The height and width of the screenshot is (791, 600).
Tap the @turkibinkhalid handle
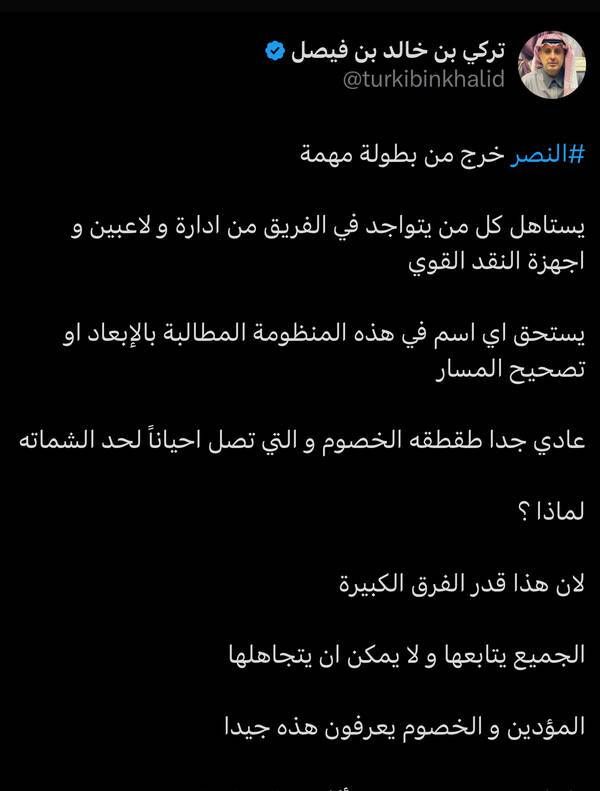pyautogui.click(x=423, y=81)
